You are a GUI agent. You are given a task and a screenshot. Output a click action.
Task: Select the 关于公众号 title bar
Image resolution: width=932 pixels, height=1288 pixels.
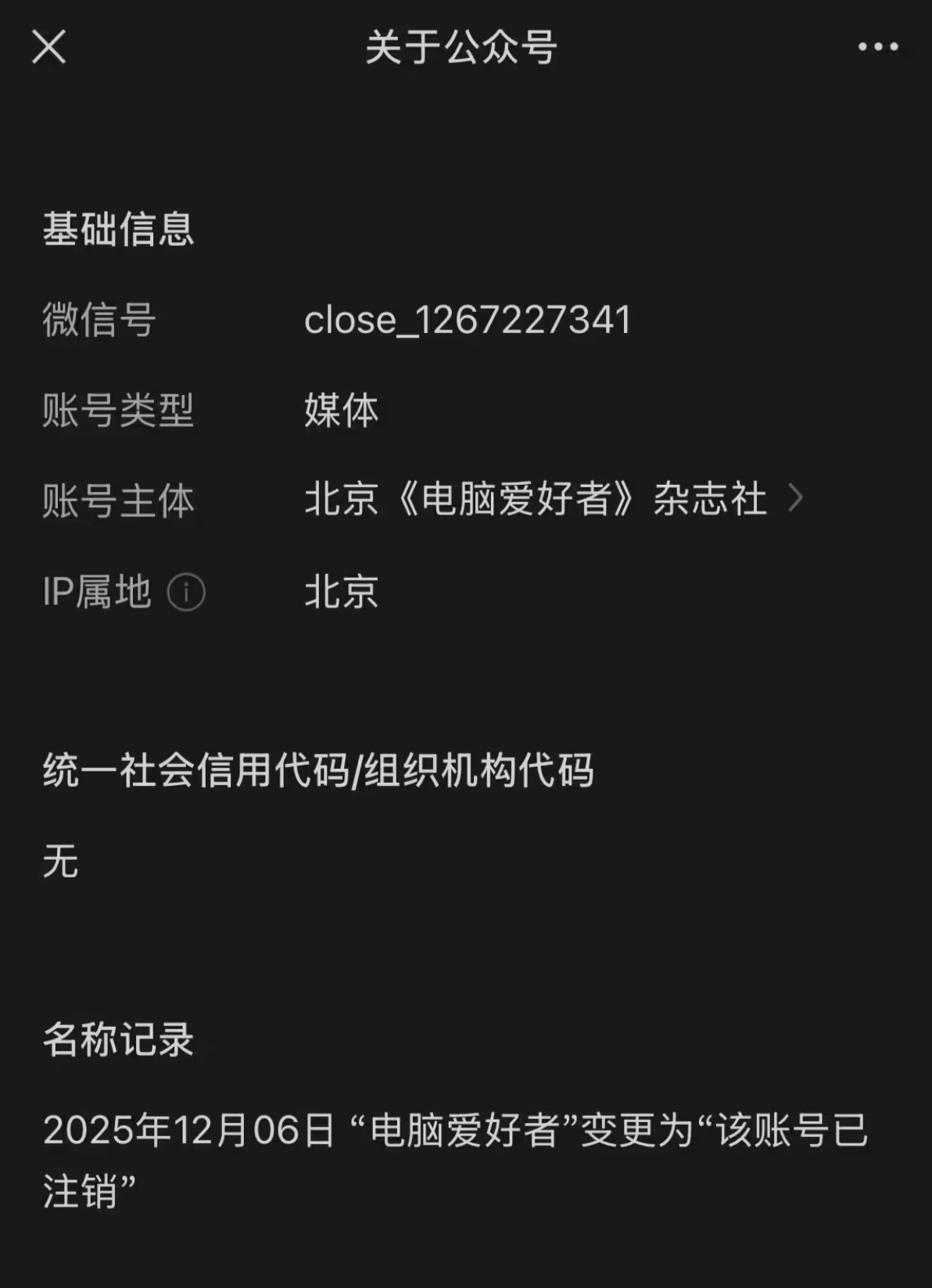461,48
